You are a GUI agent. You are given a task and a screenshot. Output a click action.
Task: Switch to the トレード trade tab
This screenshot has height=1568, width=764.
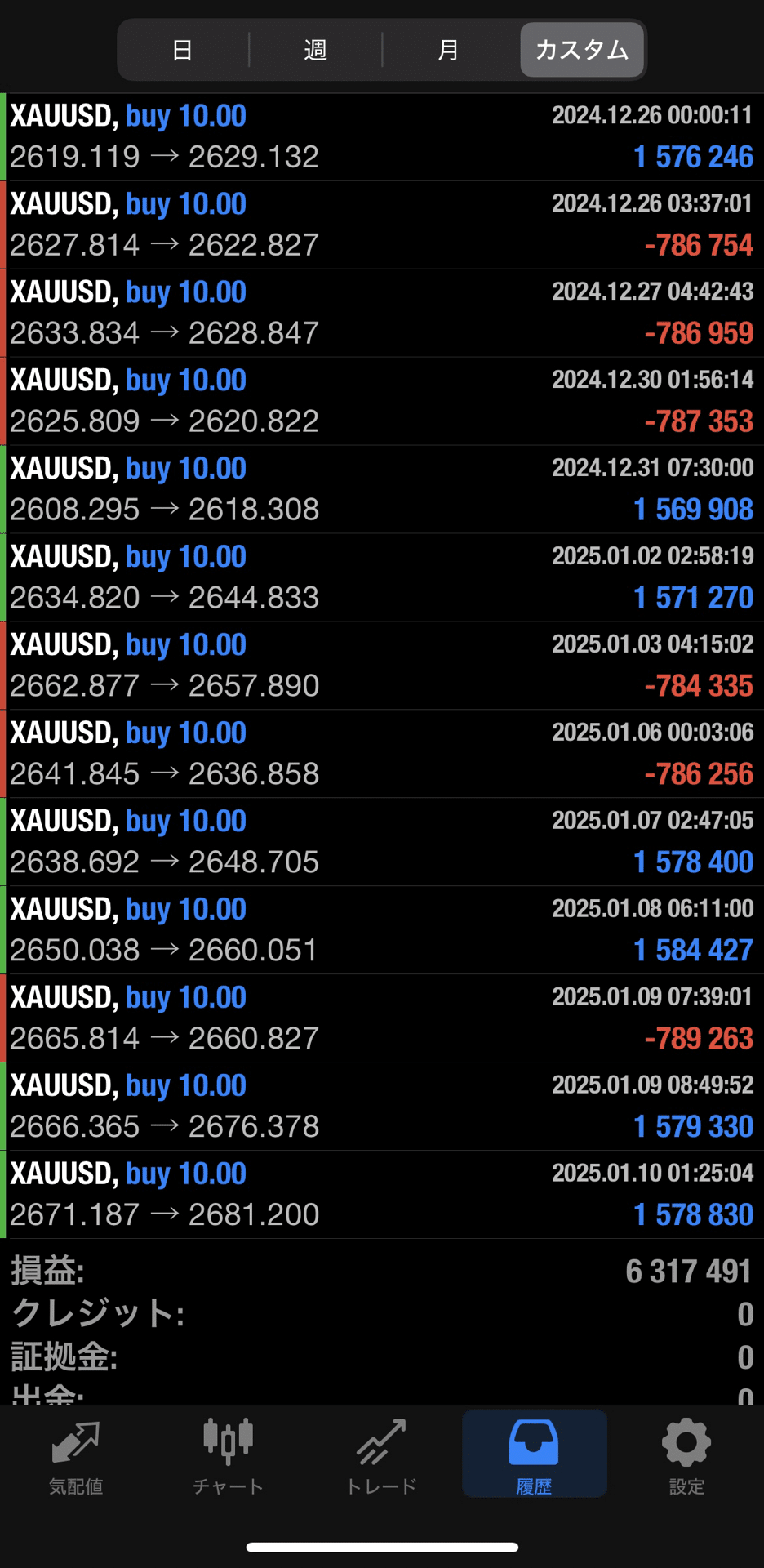coord(381,1457)
